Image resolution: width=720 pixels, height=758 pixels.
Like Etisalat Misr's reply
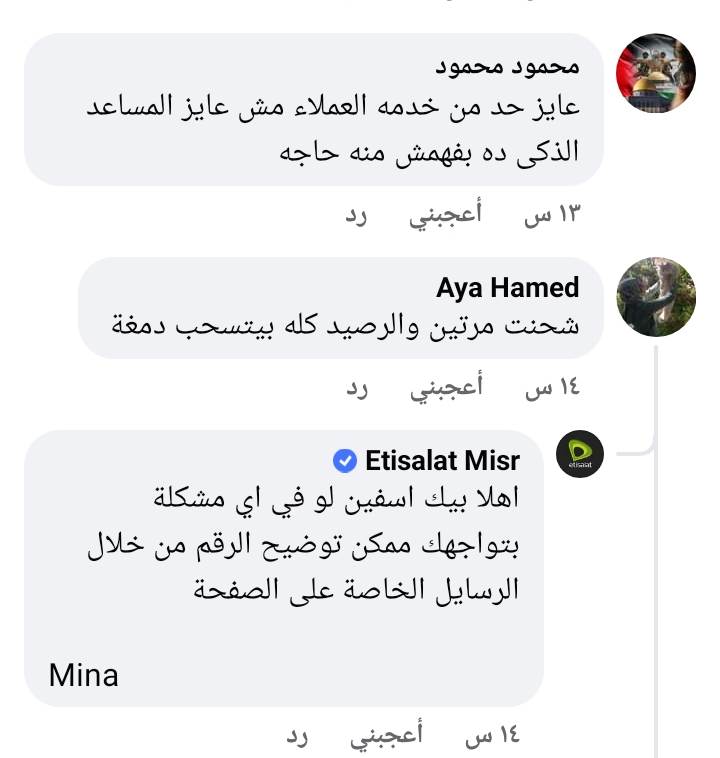click(386, 737)
